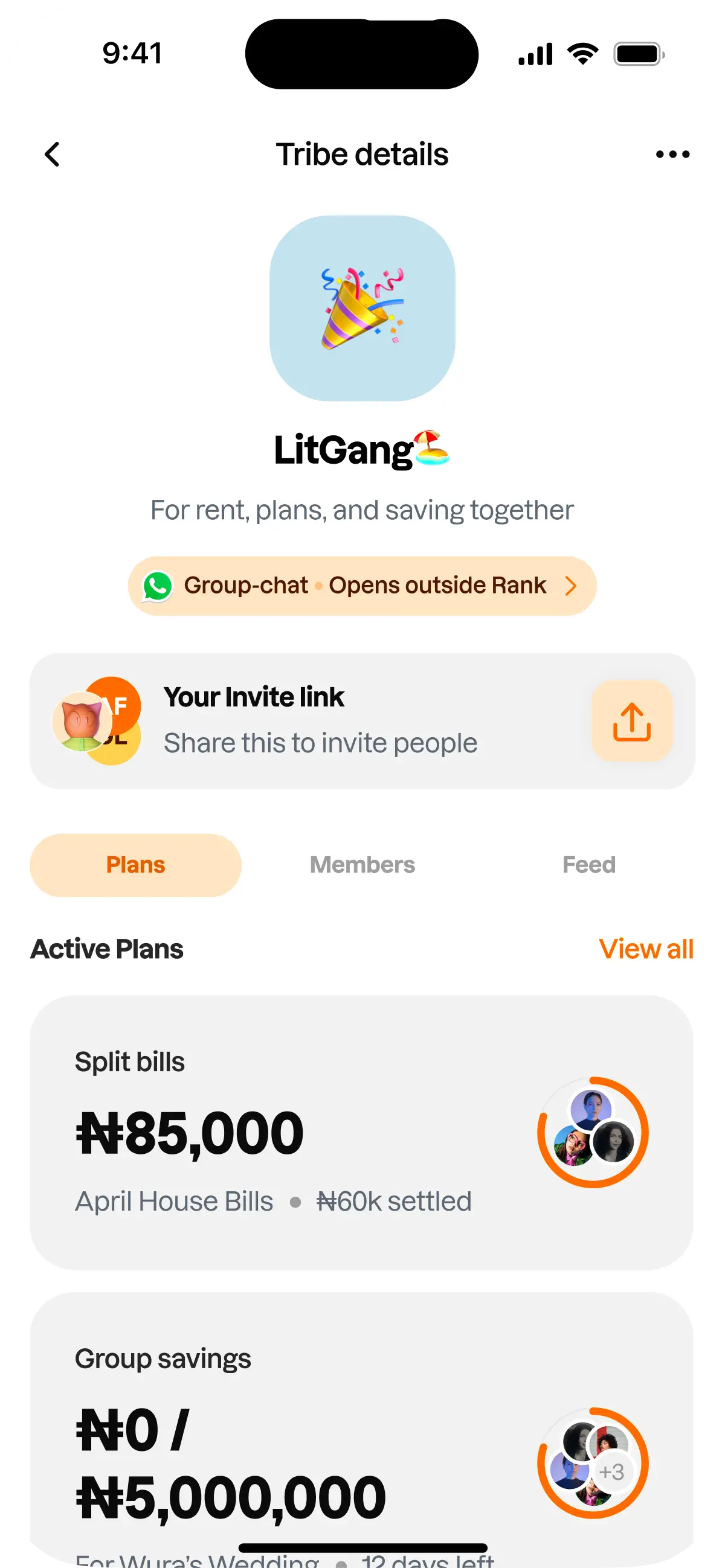Viewport: 725px width, 1568px height.
Task: Share your invite link
Action: click(632, 721)
